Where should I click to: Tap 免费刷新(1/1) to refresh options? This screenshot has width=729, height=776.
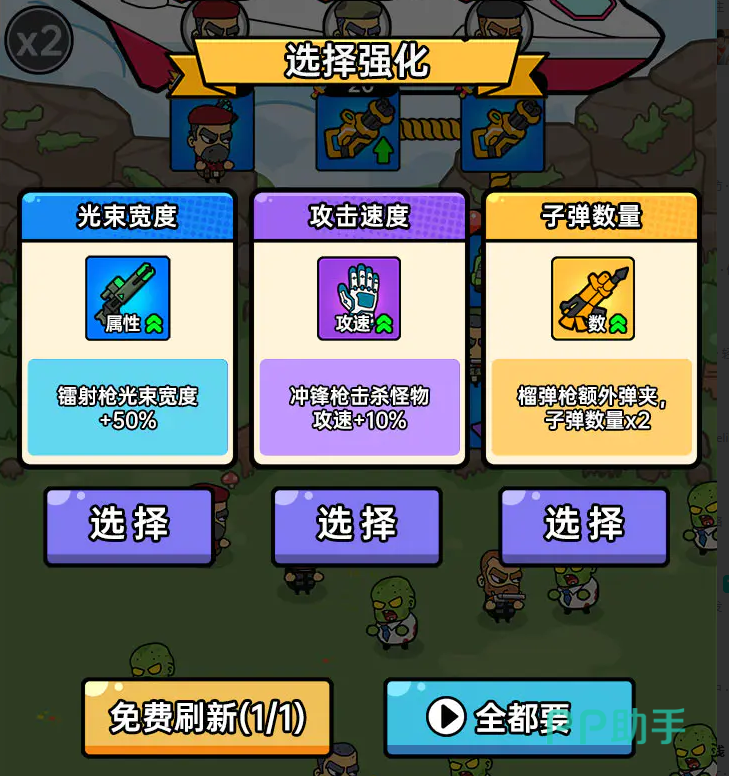[207, 716]
